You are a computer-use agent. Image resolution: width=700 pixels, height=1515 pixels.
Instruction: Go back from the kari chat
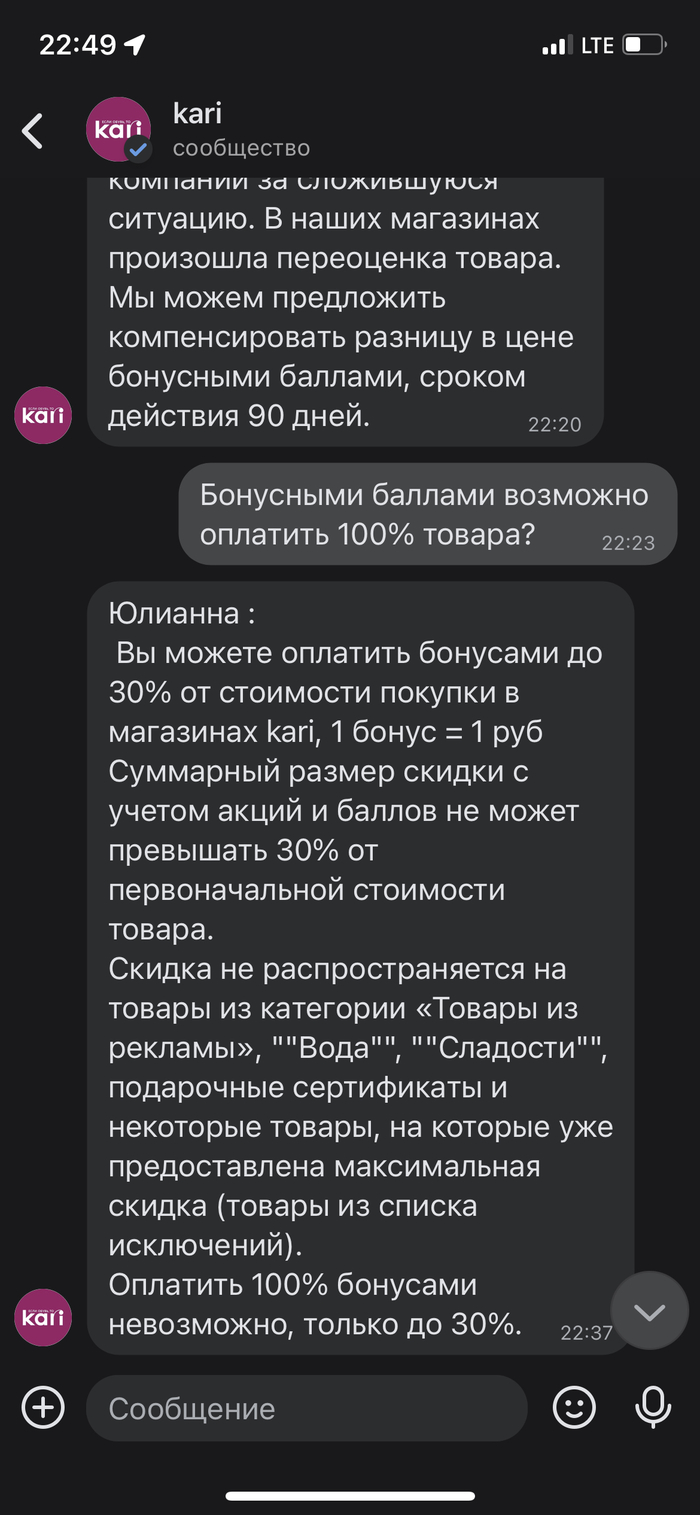pyautogui.click(x=33, y=131)
